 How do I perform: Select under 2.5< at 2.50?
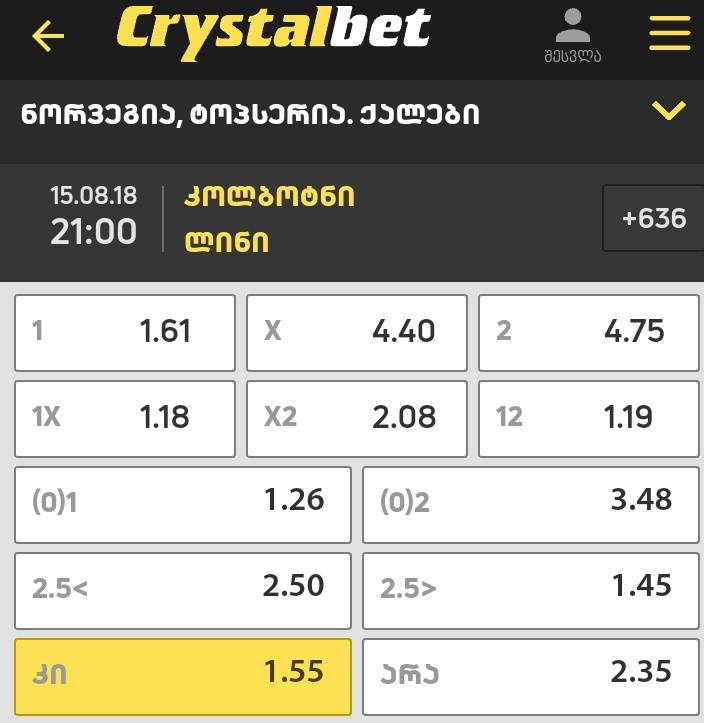[183, 588]
